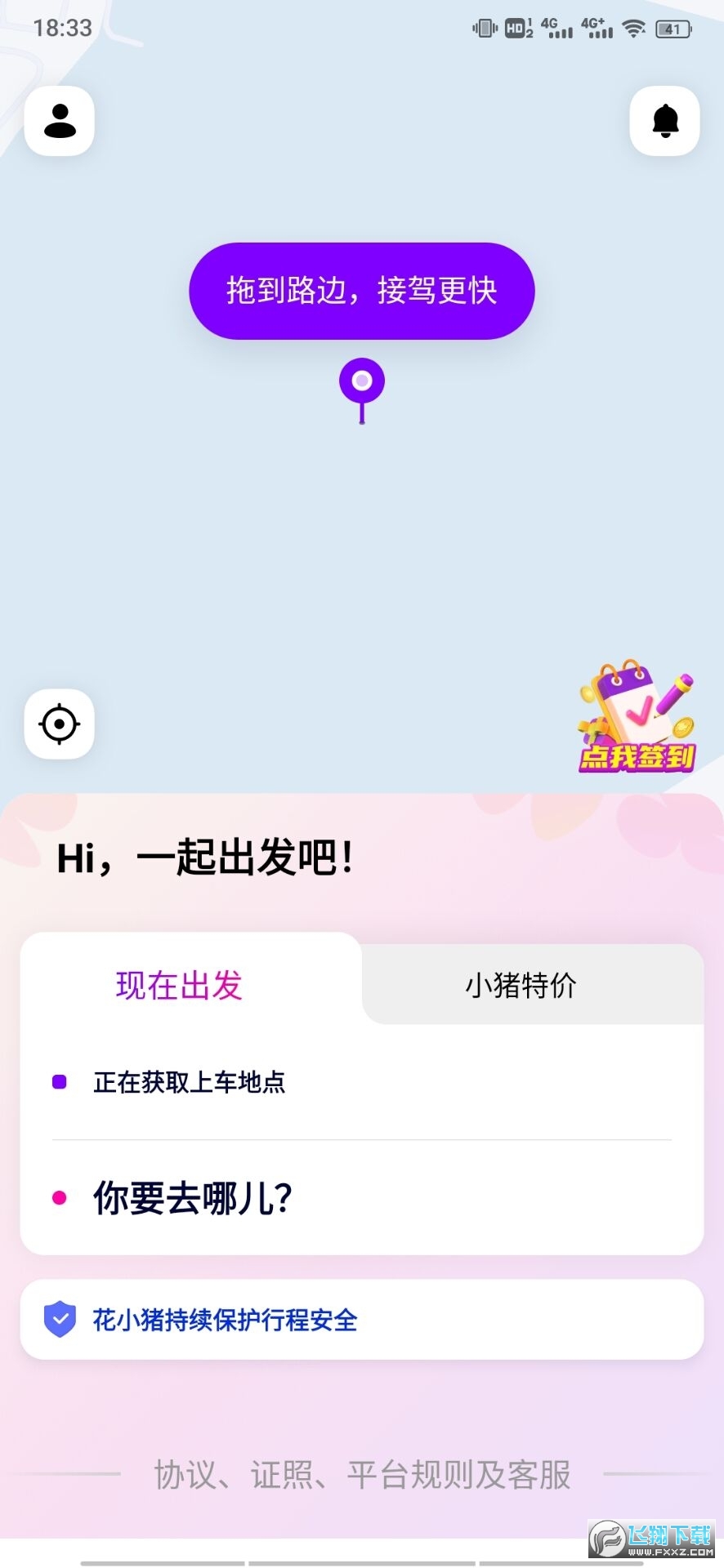Click the blue safety shield icon
This screenshot has height=1568, width=724.
point(60,1319)
